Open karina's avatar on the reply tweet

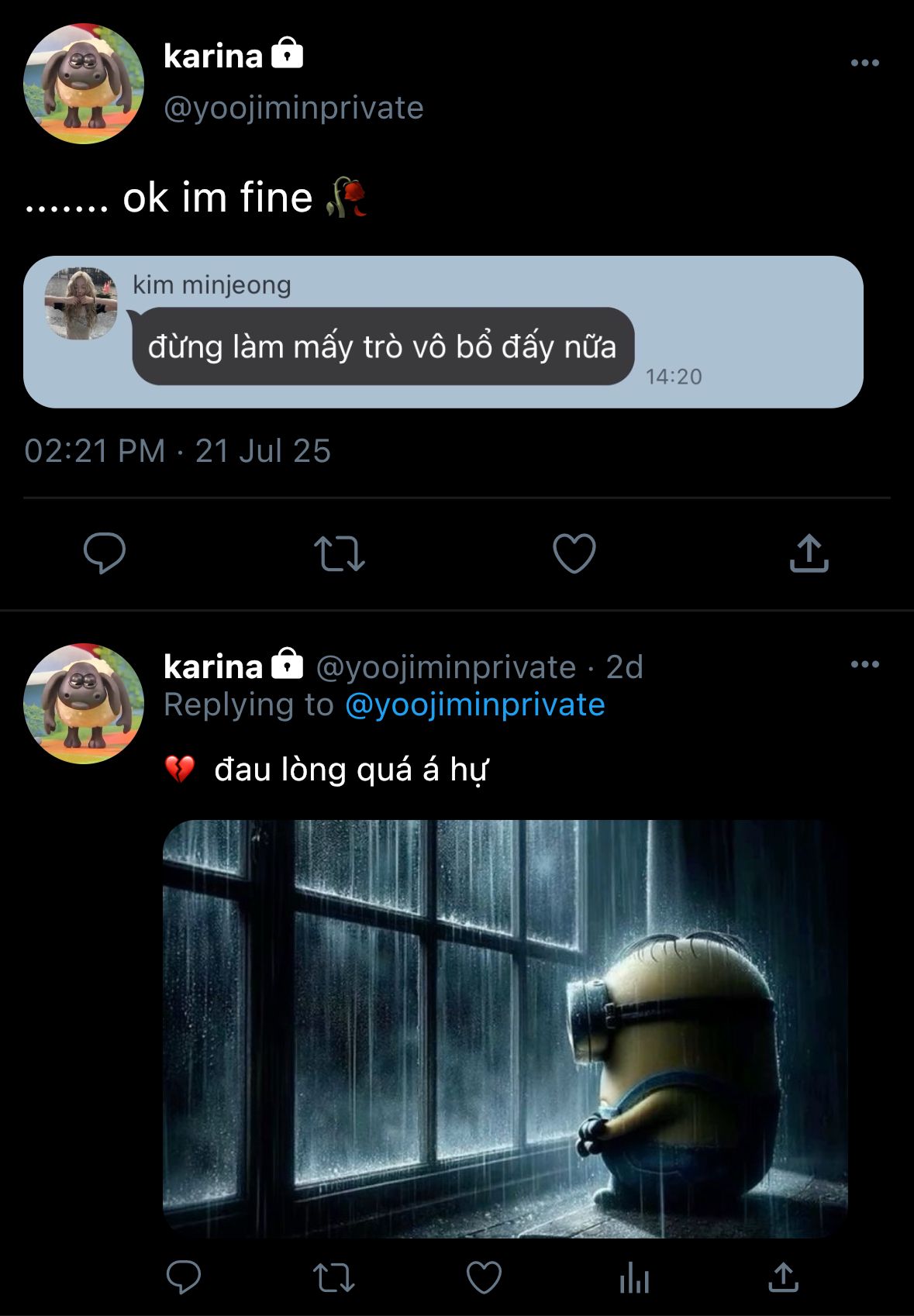[84, 704]
